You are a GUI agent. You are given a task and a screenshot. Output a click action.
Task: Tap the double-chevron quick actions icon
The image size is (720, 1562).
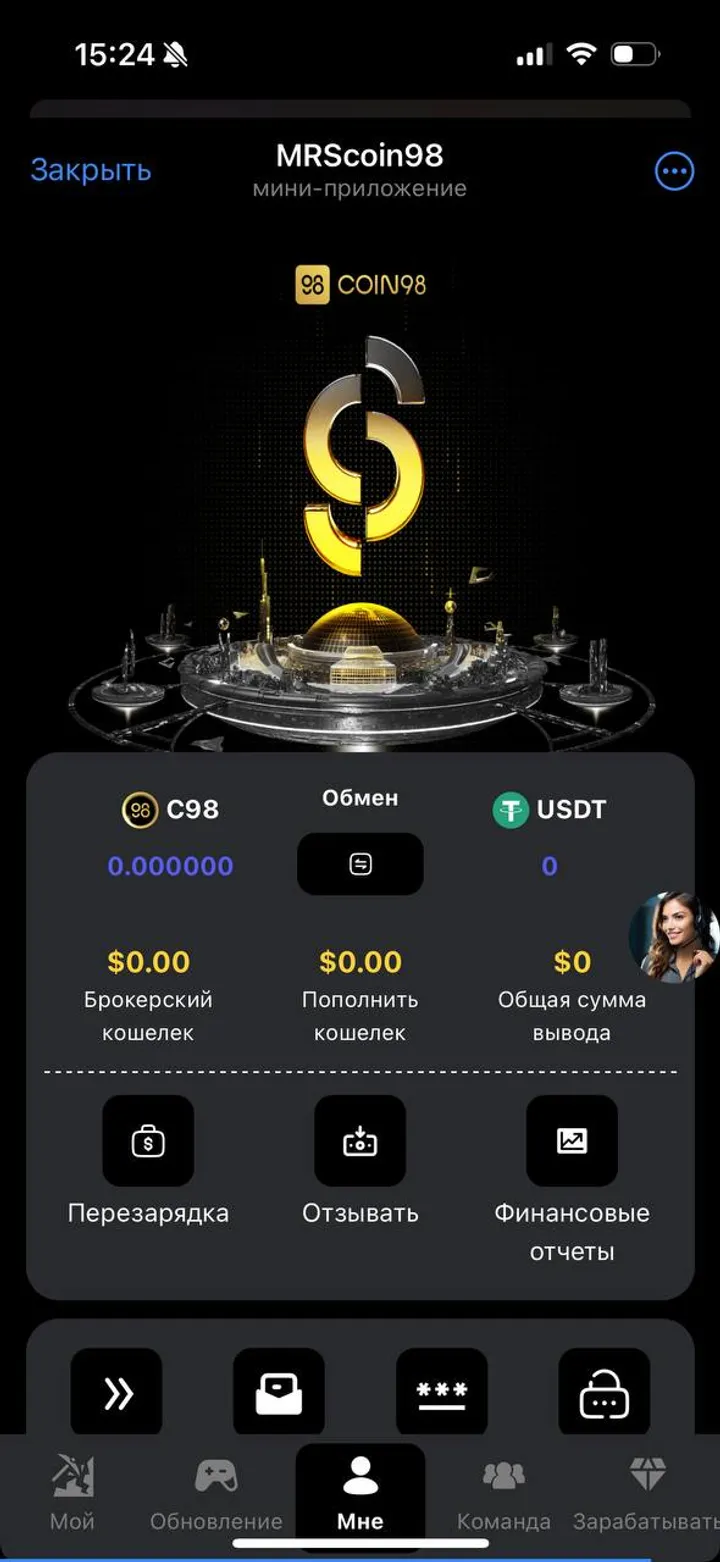click(116, 1392)
